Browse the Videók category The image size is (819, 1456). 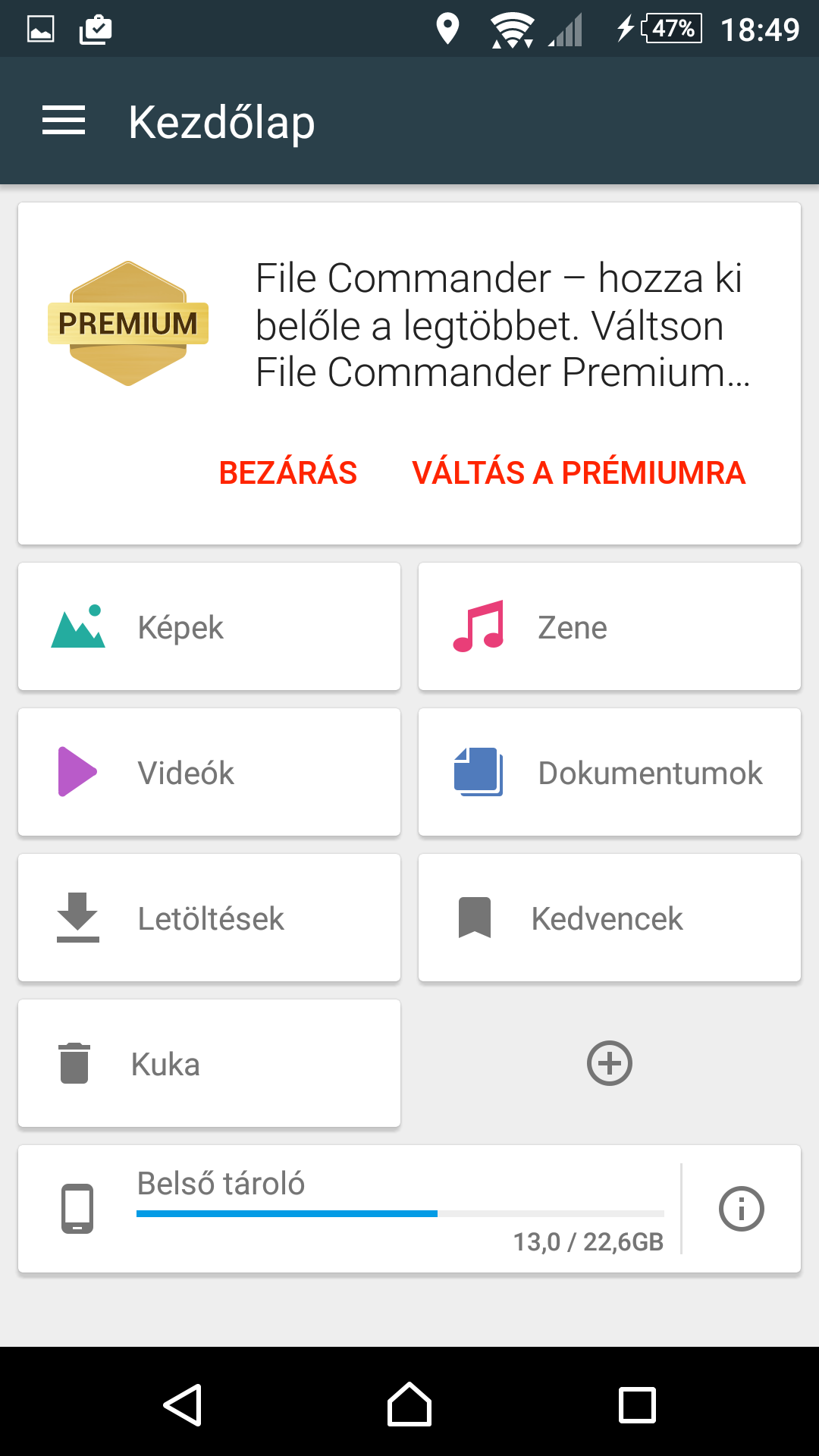(x=209, y=772)
